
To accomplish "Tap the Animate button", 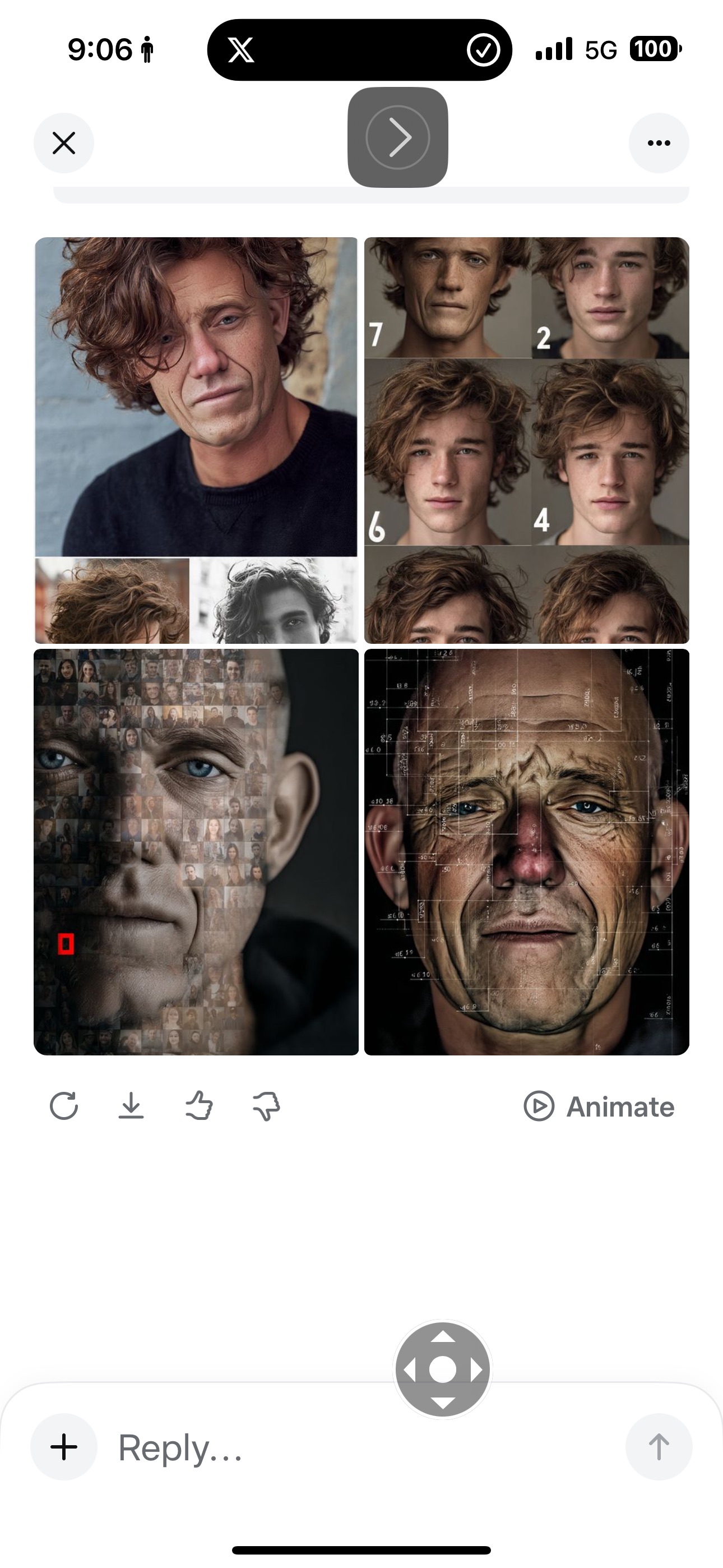I will click(600, 1106).
